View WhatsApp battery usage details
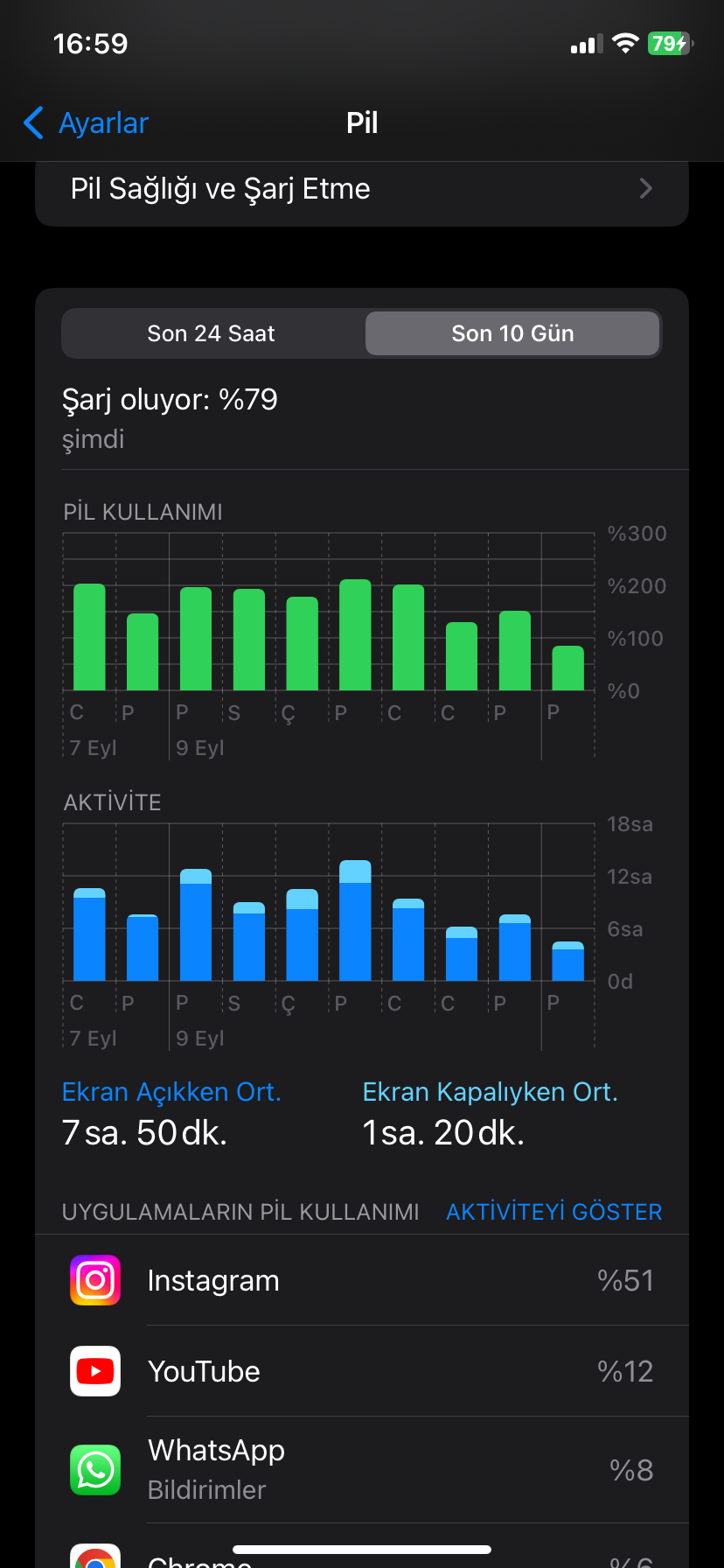 (x=361, y=1470)
